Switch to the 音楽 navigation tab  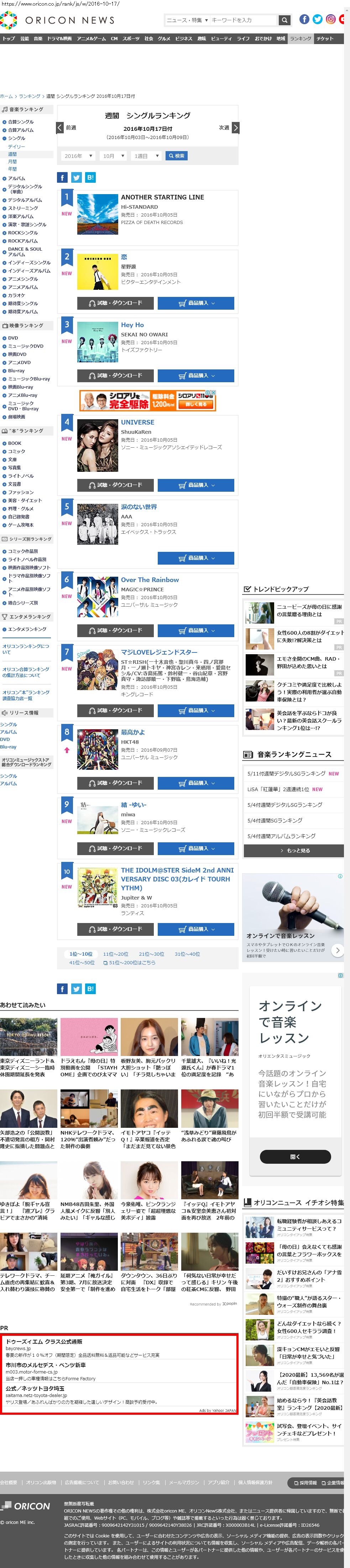tap(38, 38)
